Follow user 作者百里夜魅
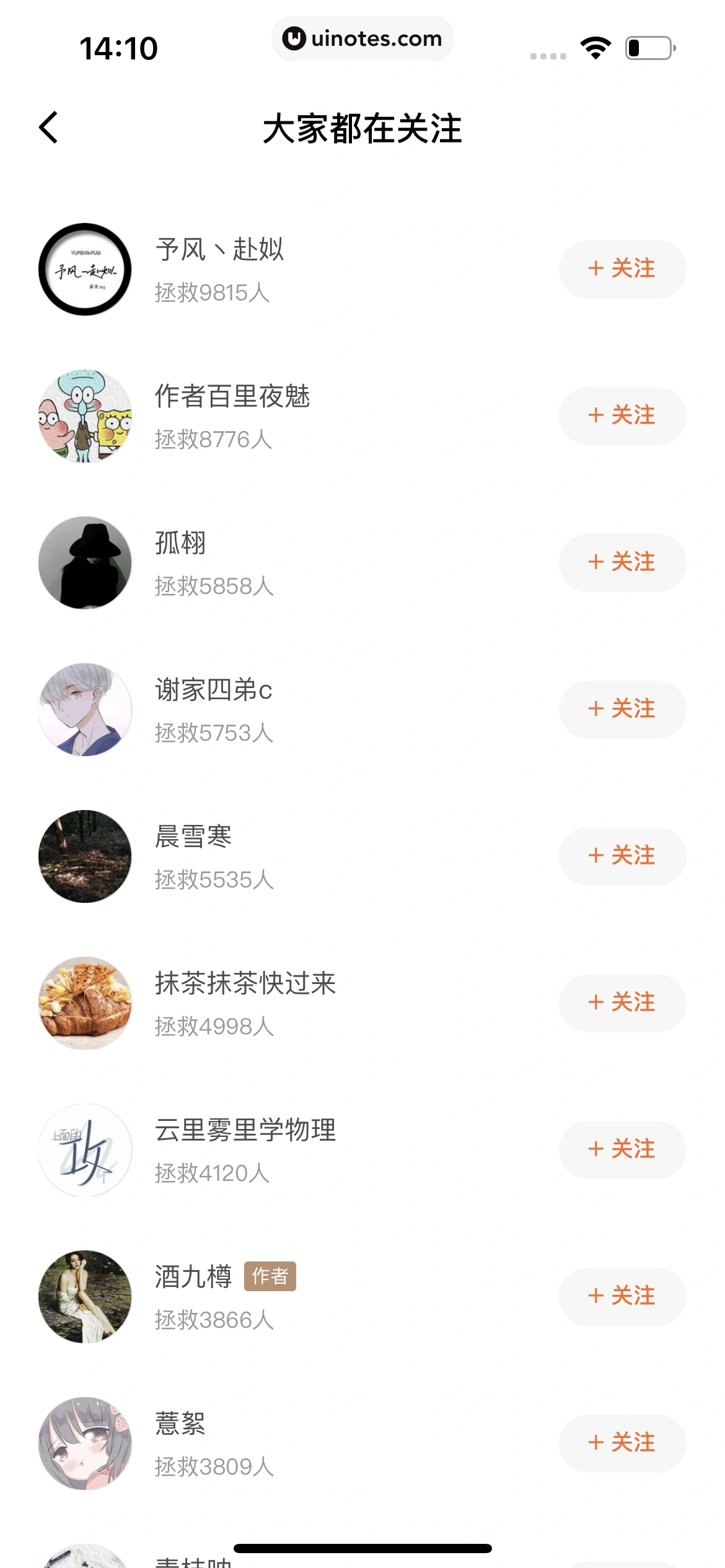This screenshot has height=1568, width=725. (622, 416)
